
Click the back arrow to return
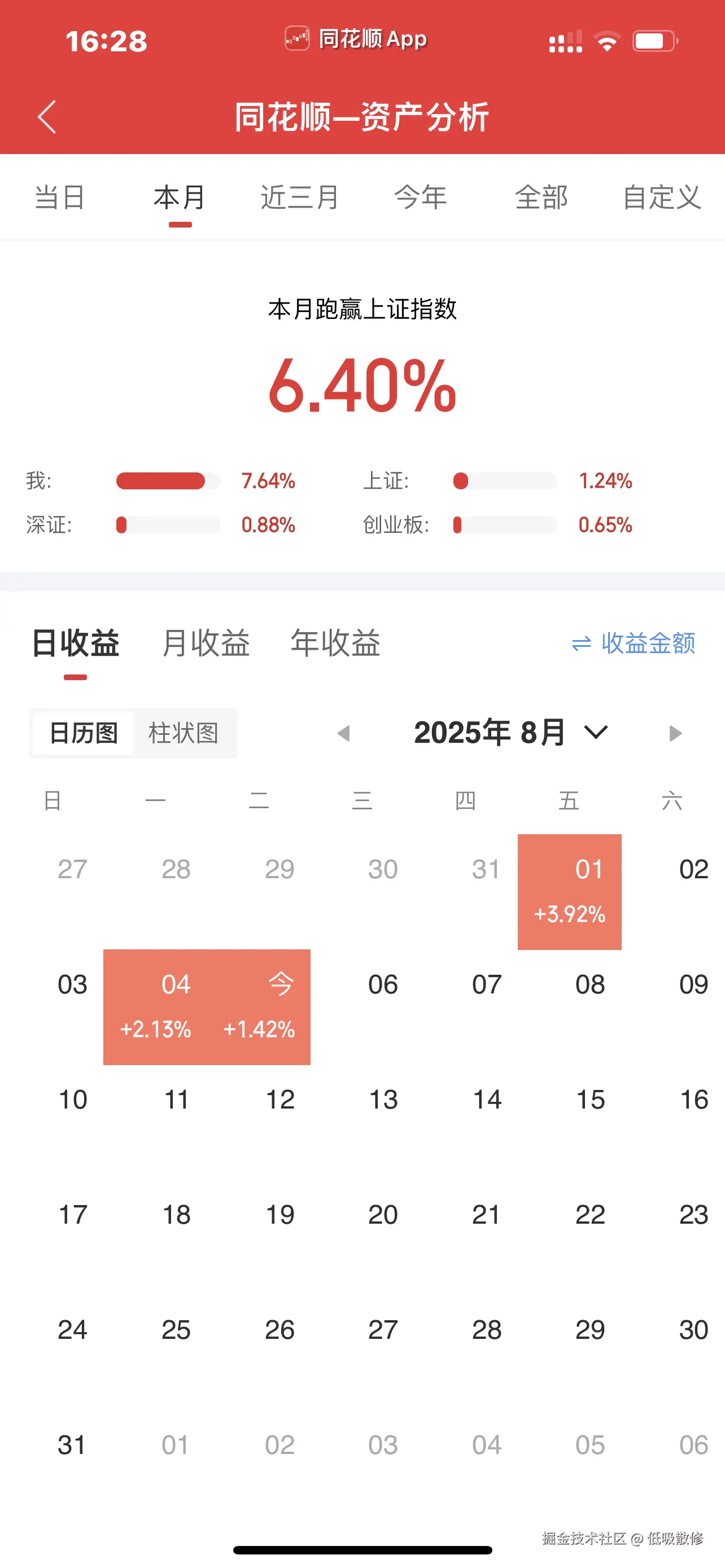pos(46,116)
